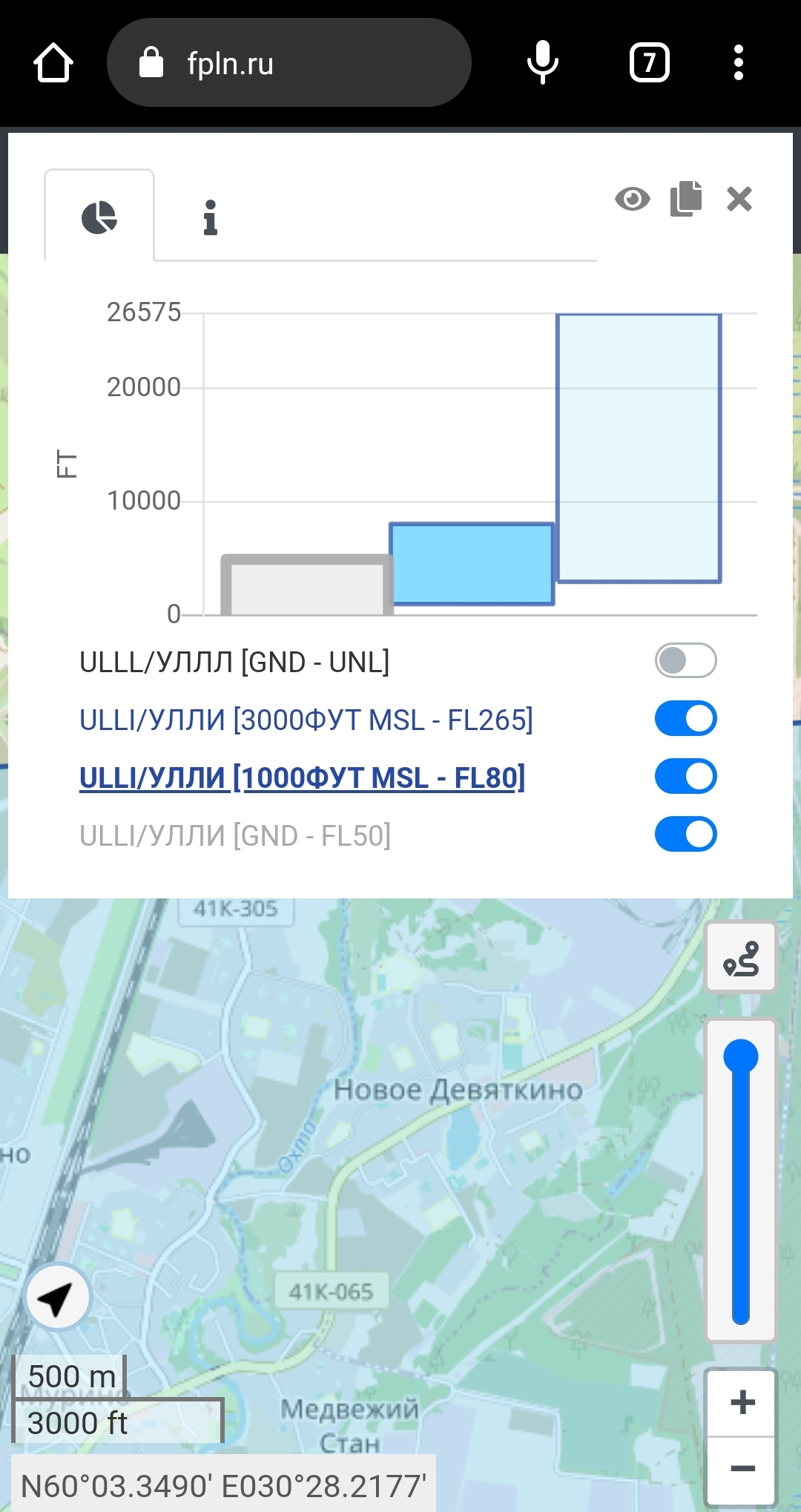Open the ULLI/УЛЛИ [1000ФУТ MSL - FL80] link
The height and width of the screenshot is (1512, 801).
click(302, 778)
